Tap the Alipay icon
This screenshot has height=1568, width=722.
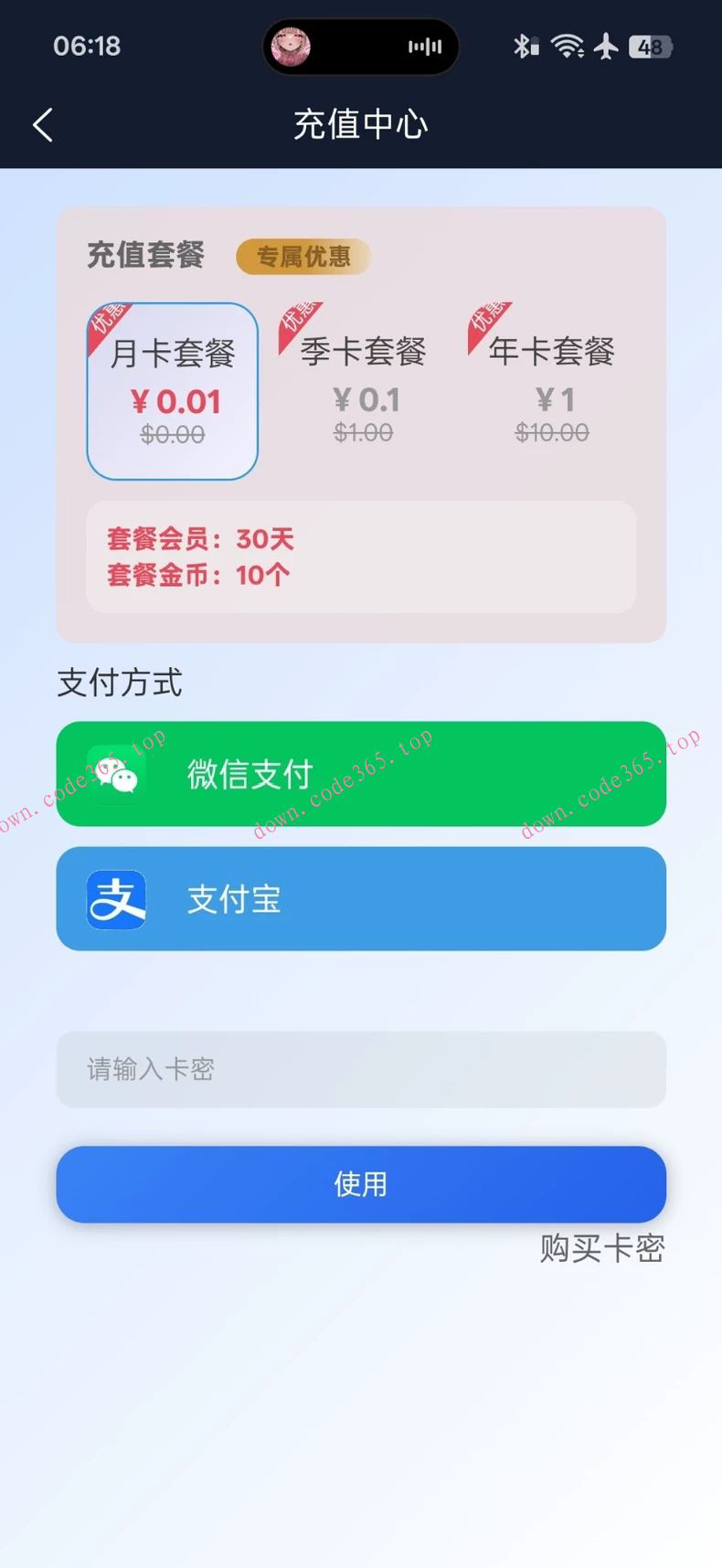click(x=117, y=898)
